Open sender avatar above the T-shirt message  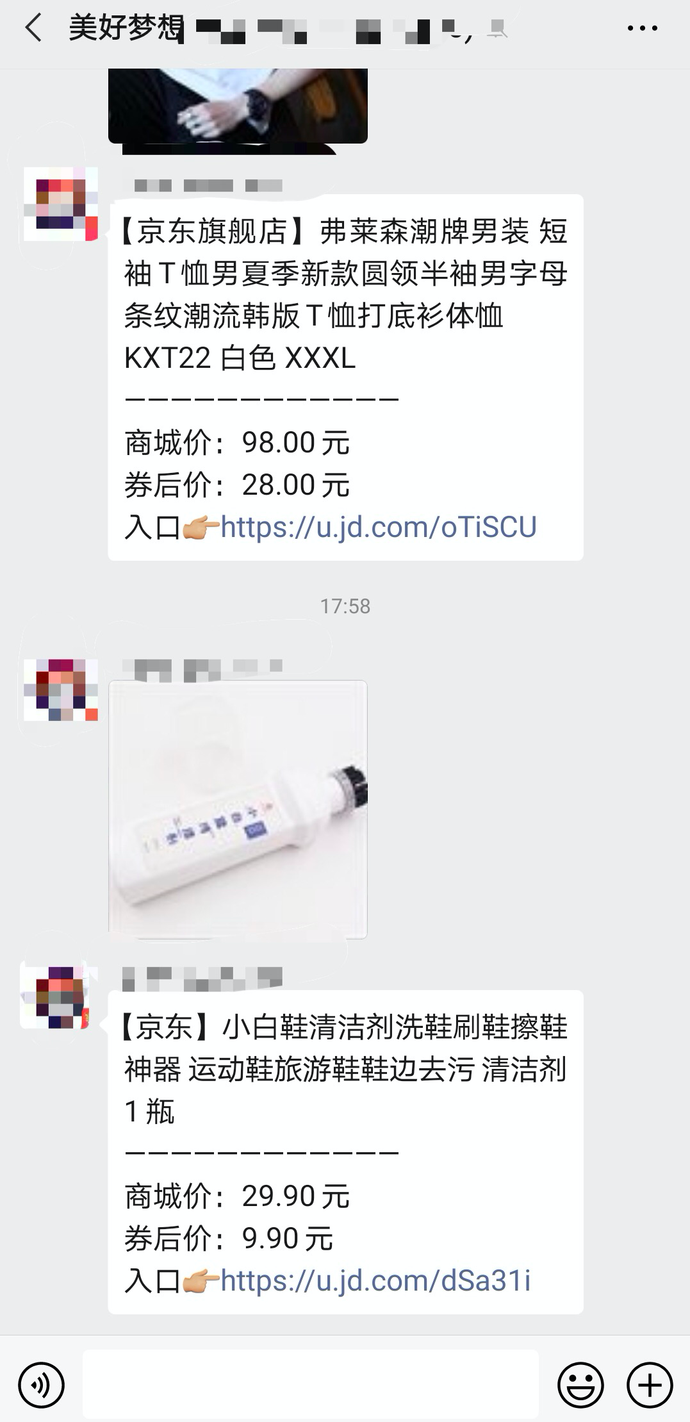(60, 204)
